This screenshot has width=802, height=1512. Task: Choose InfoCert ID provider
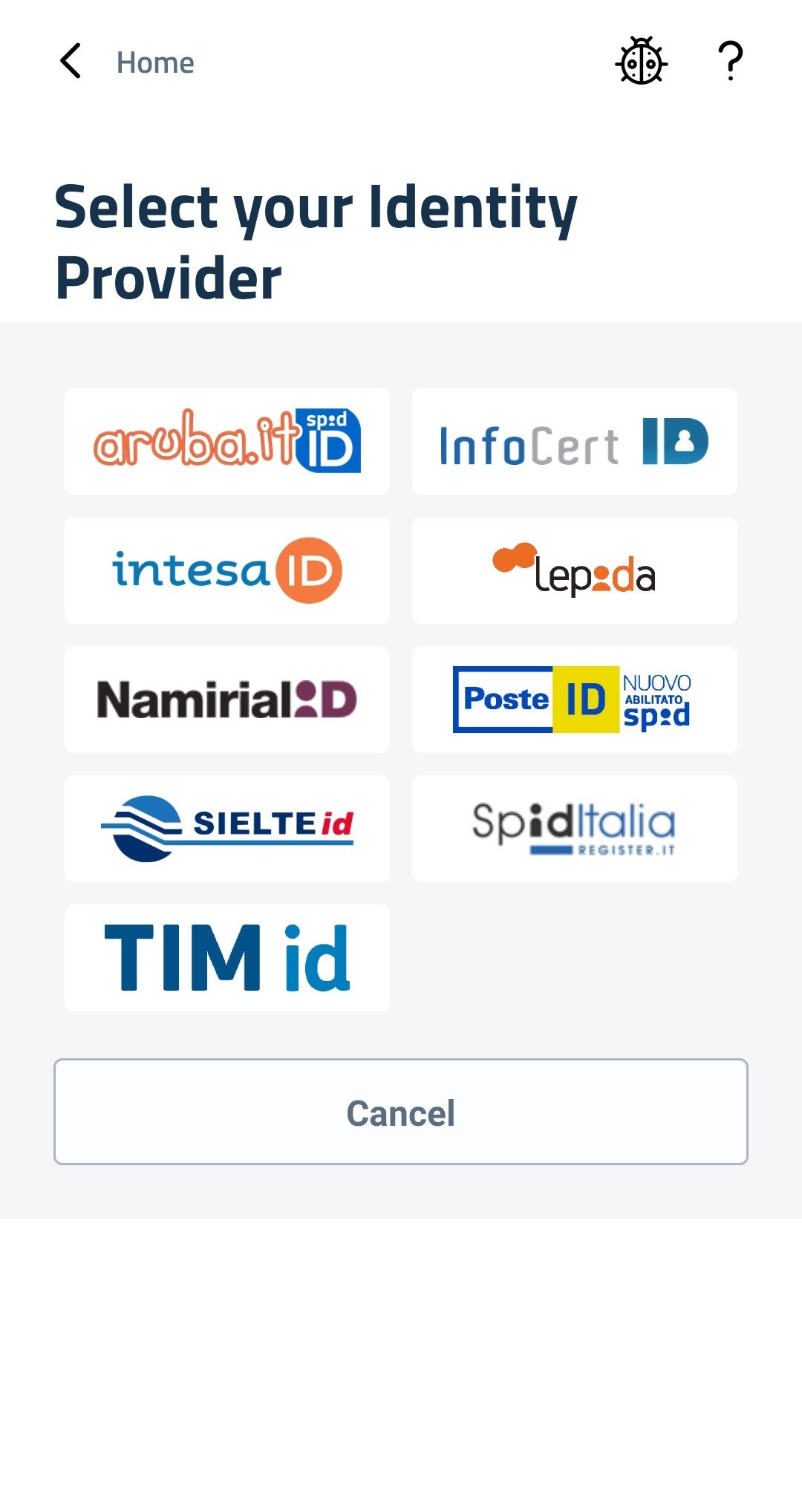[575, 441]
